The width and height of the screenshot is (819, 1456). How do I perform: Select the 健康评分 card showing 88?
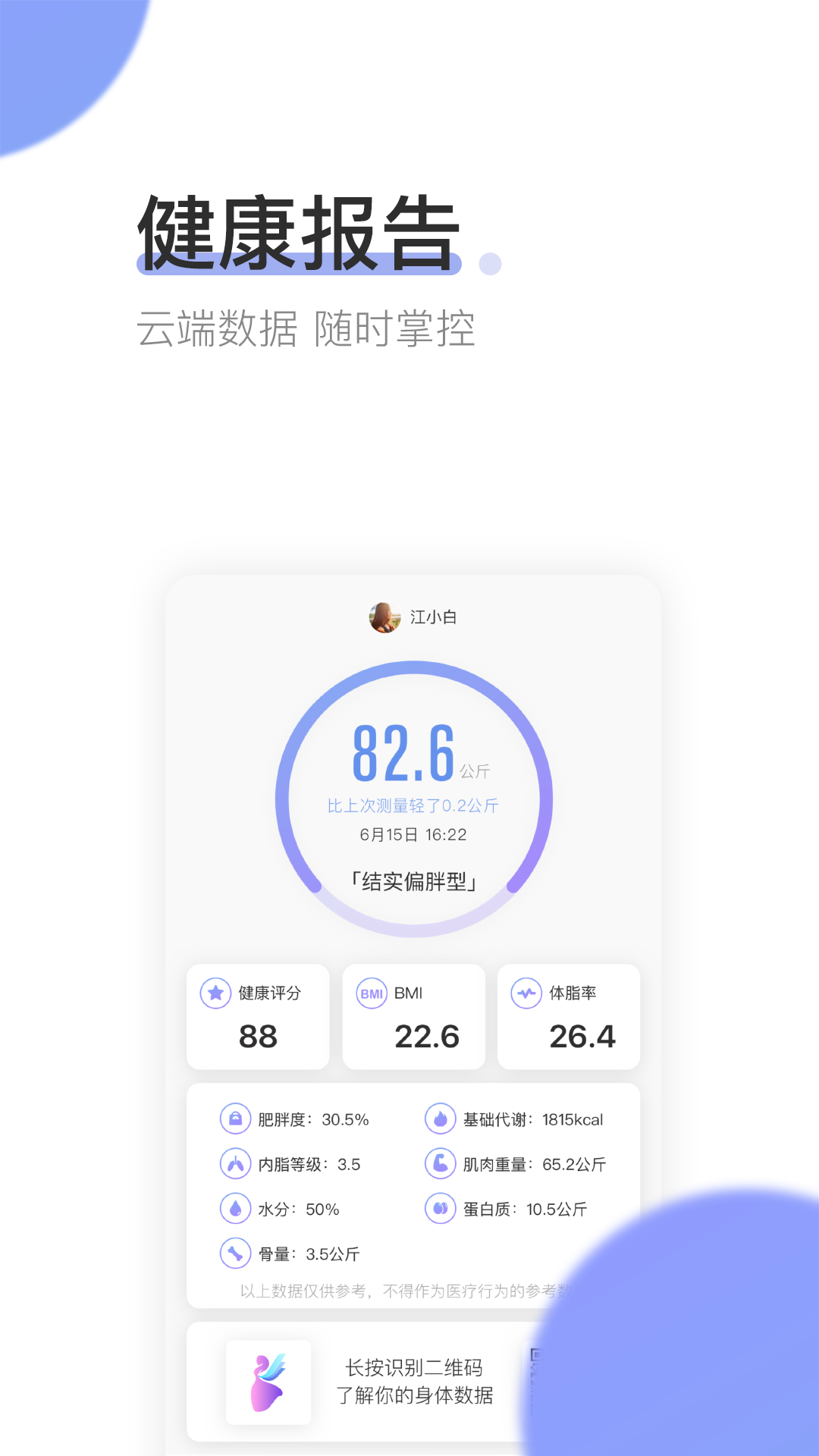[258, 1016]
